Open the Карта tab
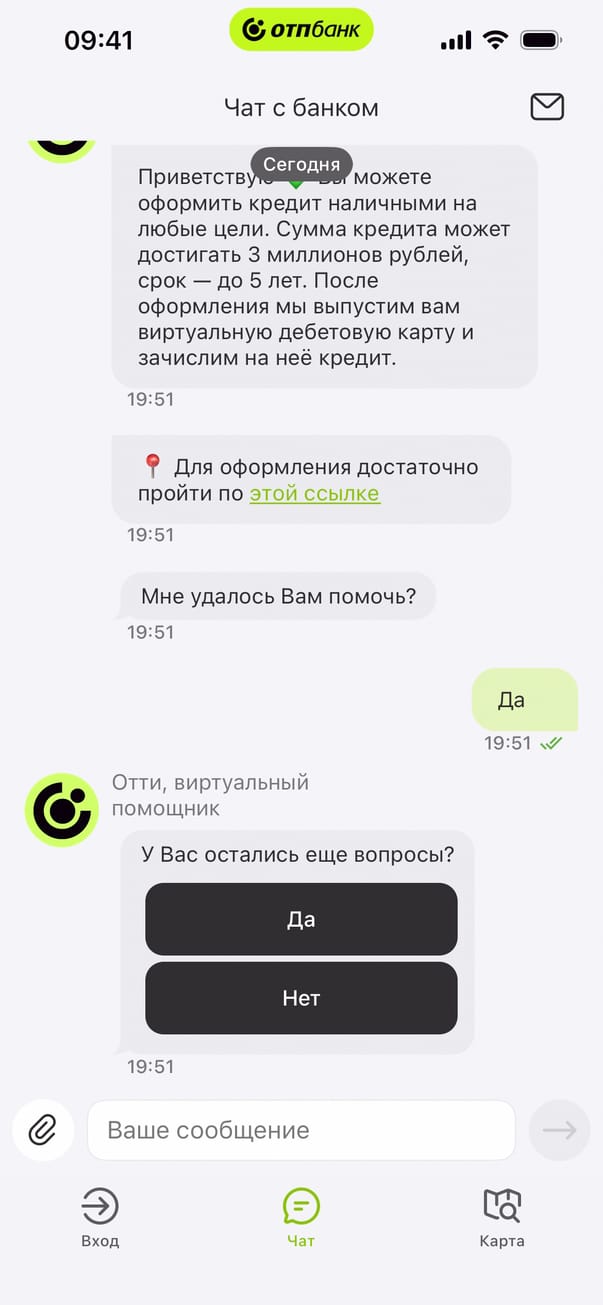Viewport: 603px width, 1305px height. tap(502, 1218)
